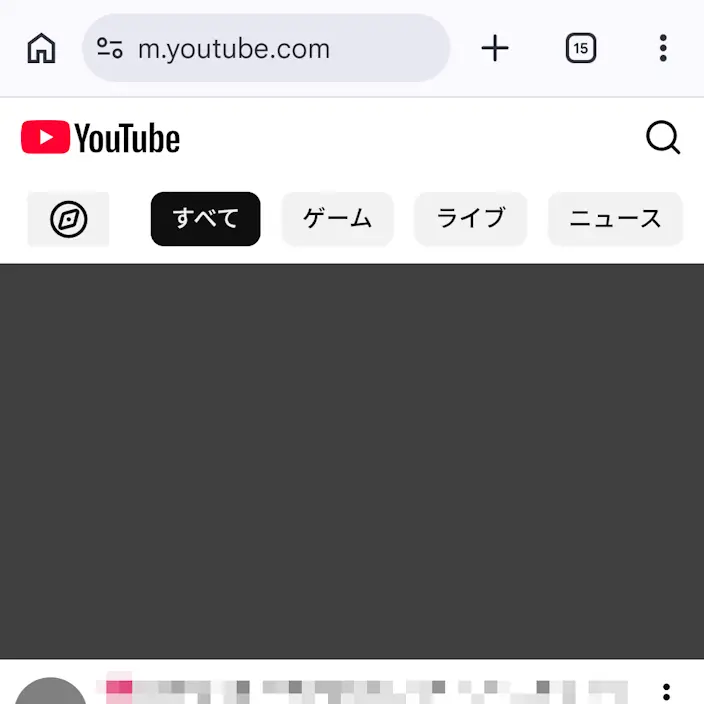This screenshot has height=704, width=704.
Task: Open the explore compass chip
Action: coord(69,219)
